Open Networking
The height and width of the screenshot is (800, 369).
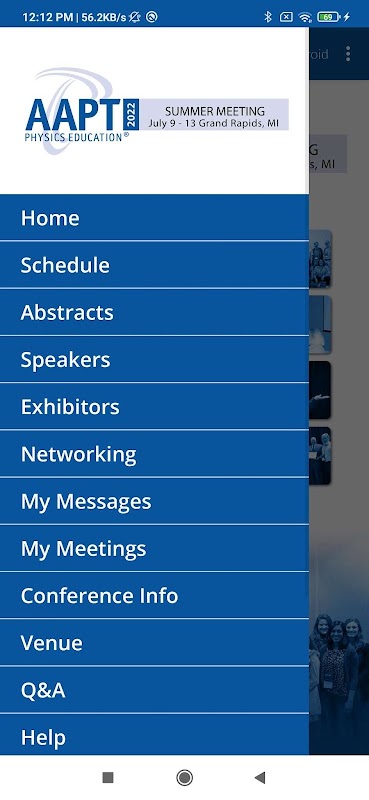coord(154,454)
